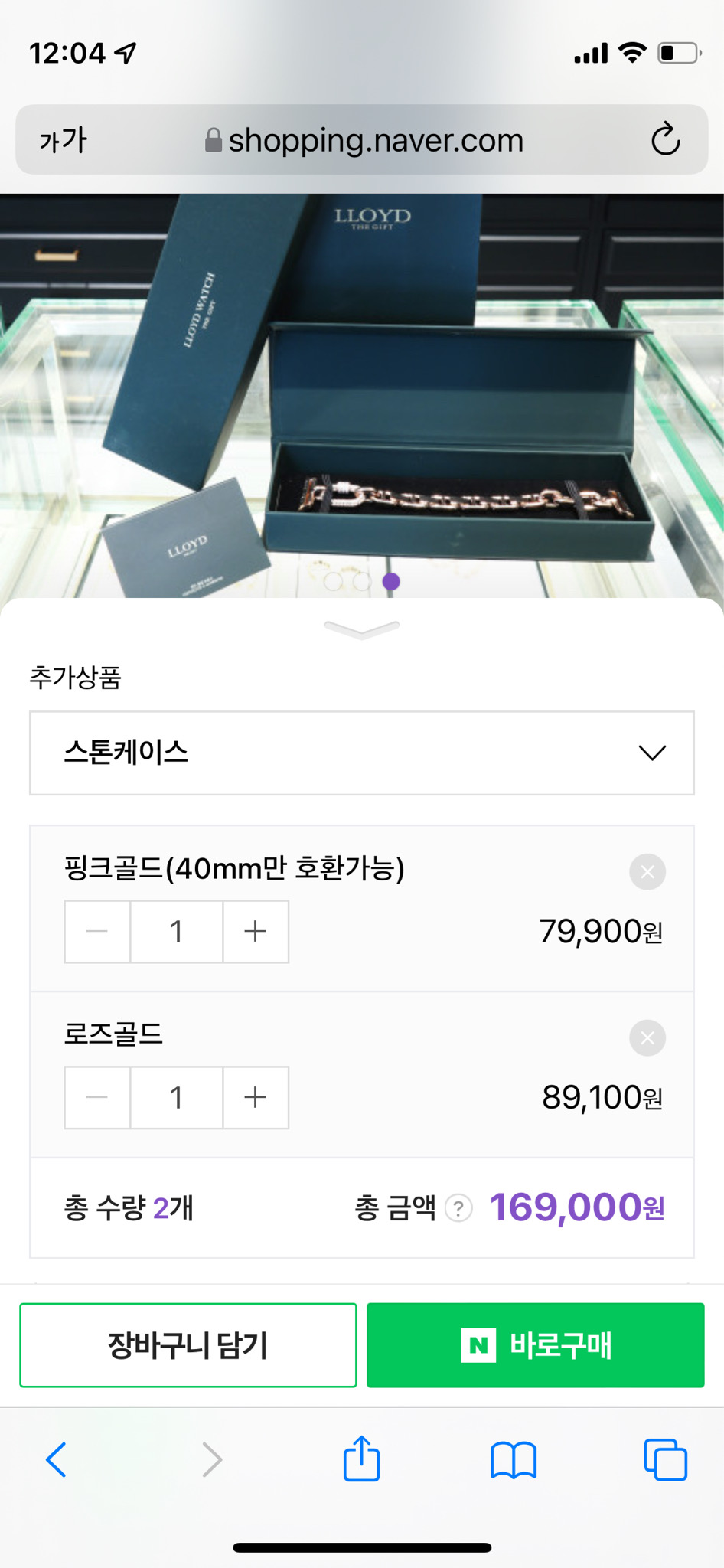Image resolution: width=724 pixels, height=1568 pixels.
Task: Tap the 가가 text size control
Action: pos(64,139)
